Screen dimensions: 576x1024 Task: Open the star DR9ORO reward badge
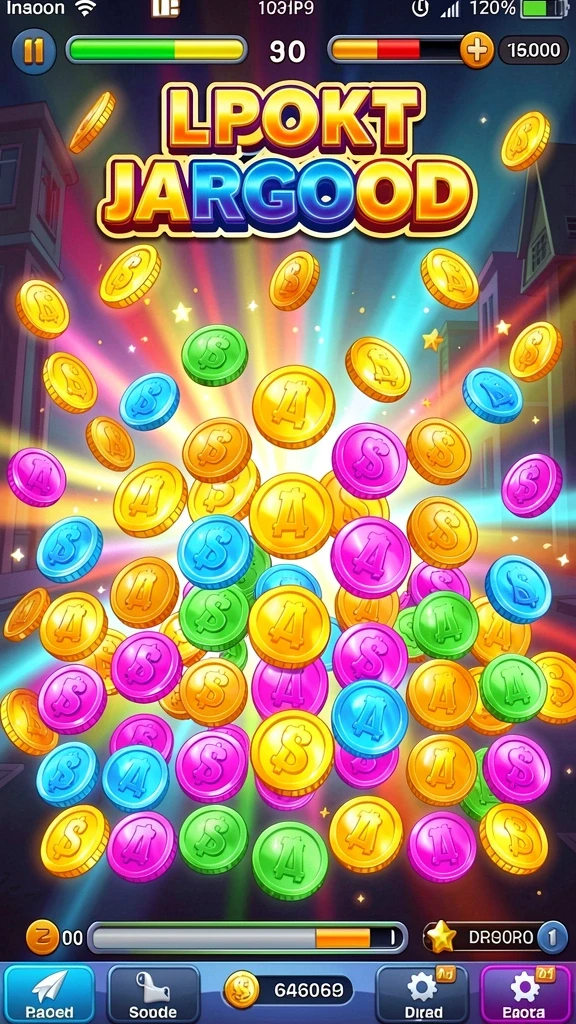(x=496, y=937)
